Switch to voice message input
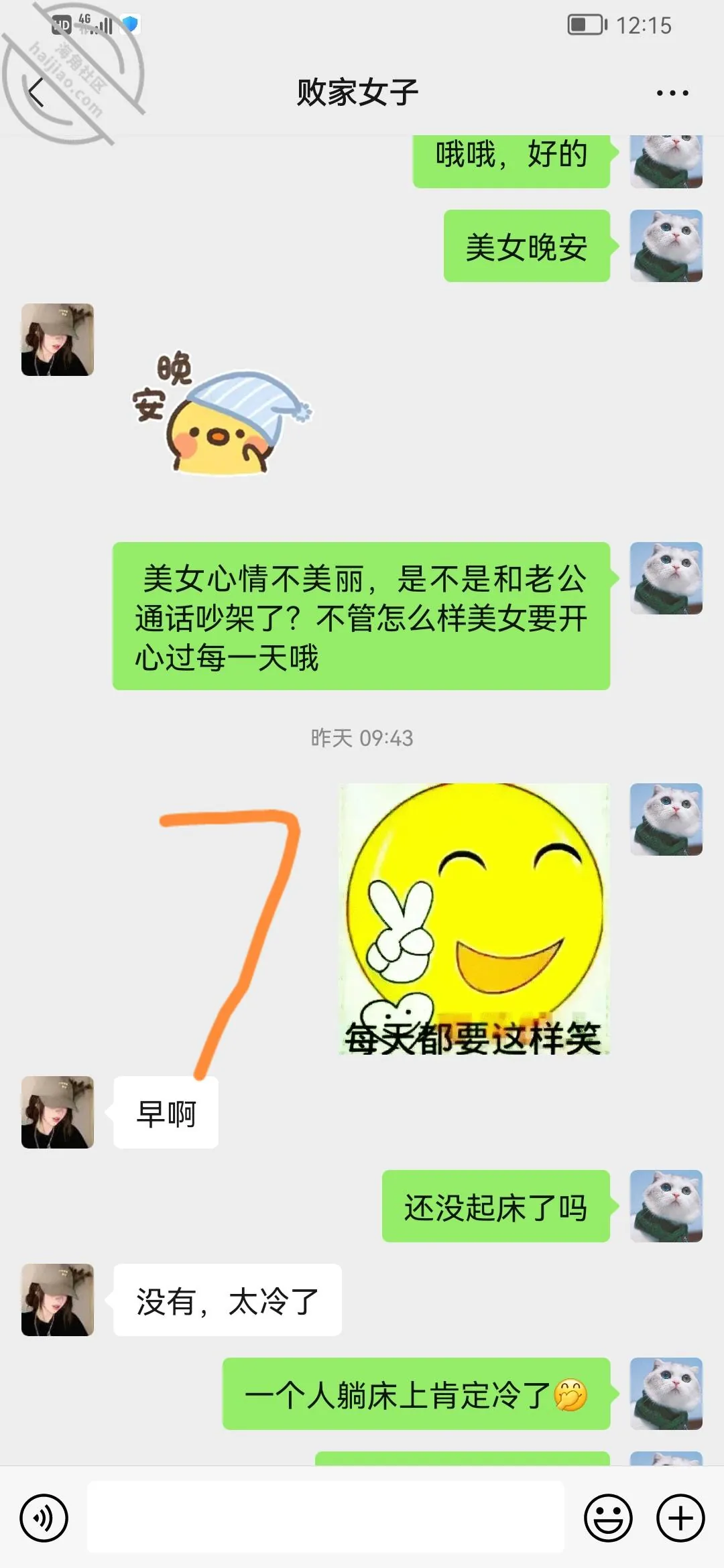 tap(44, 1518)
